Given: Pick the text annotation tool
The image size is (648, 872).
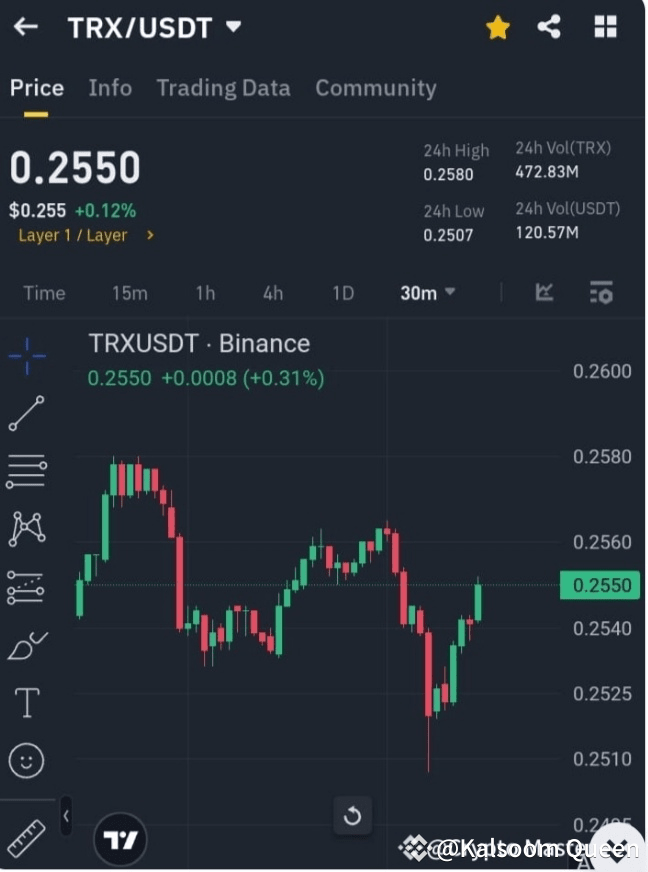Looking at the screenshot, I should point(27,703).
